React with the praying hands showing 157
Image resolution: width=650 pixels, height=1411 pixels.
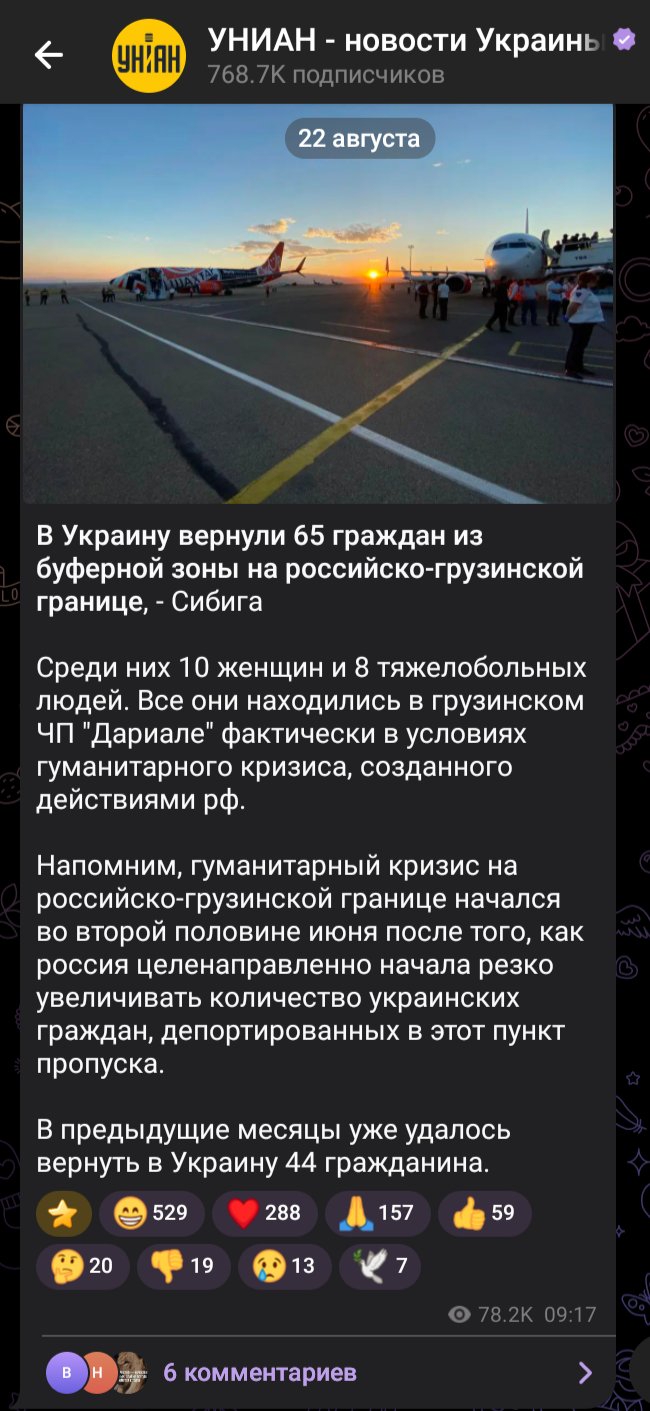(378, 1213)
